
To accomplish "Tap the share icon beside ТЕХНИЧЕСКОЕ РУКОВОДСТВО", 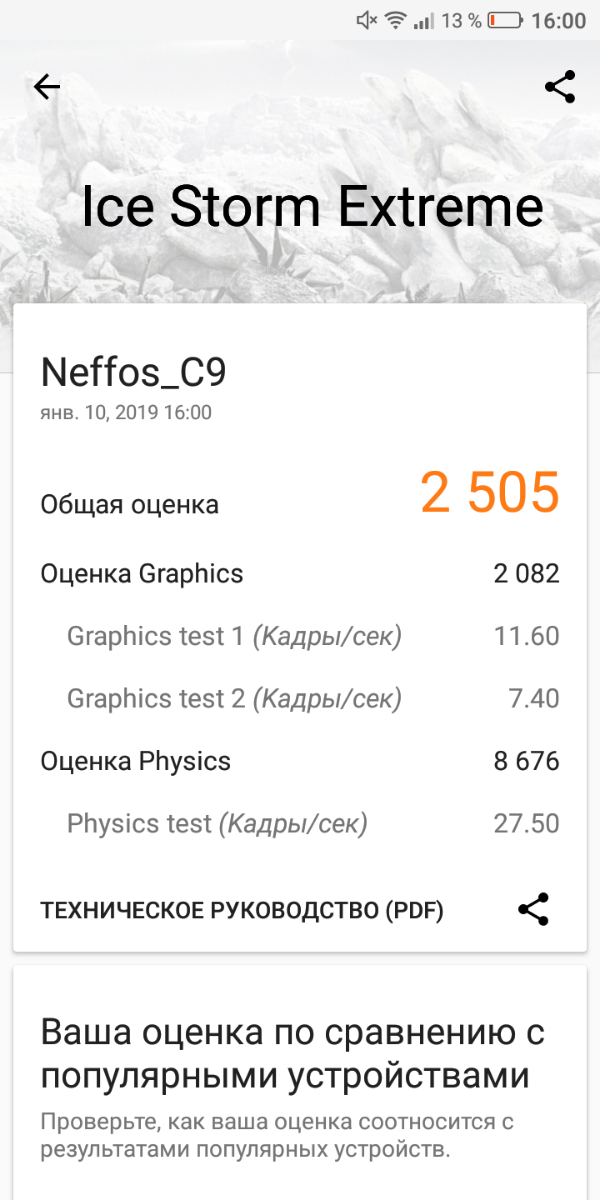I will click(534, 909).
